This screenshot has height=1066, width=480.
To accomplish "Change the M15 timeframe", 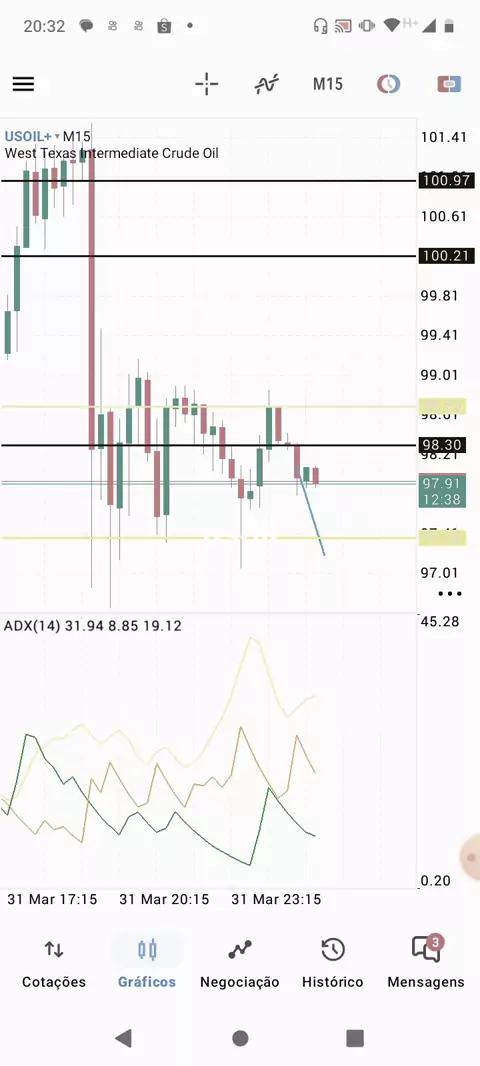I will (328, 84).
